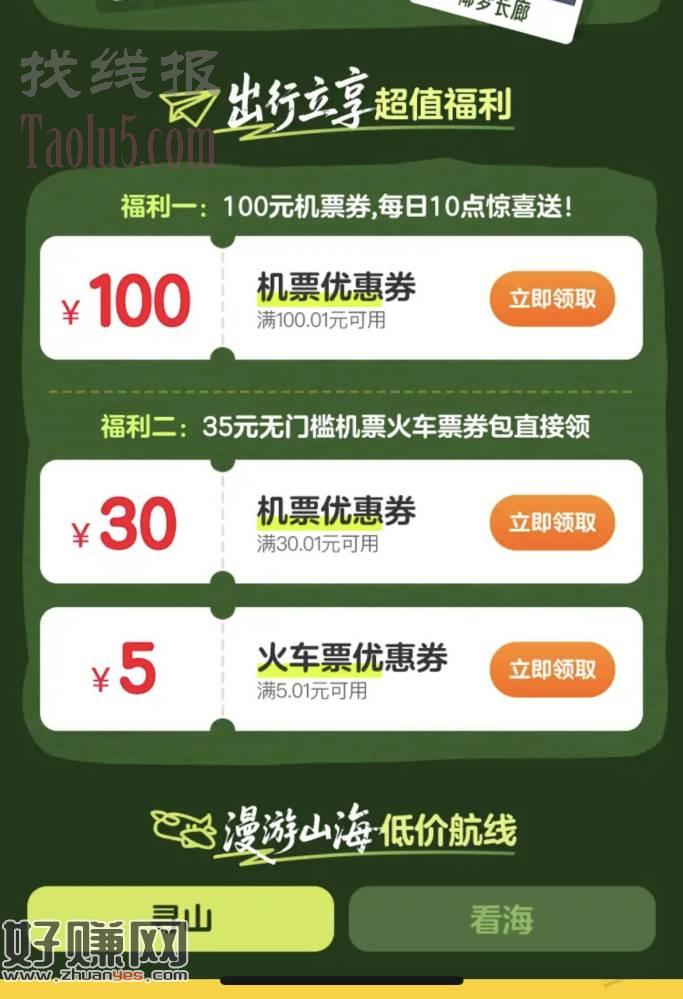
Task: Switch to the 看海 tab
Action: click(501, 919)
